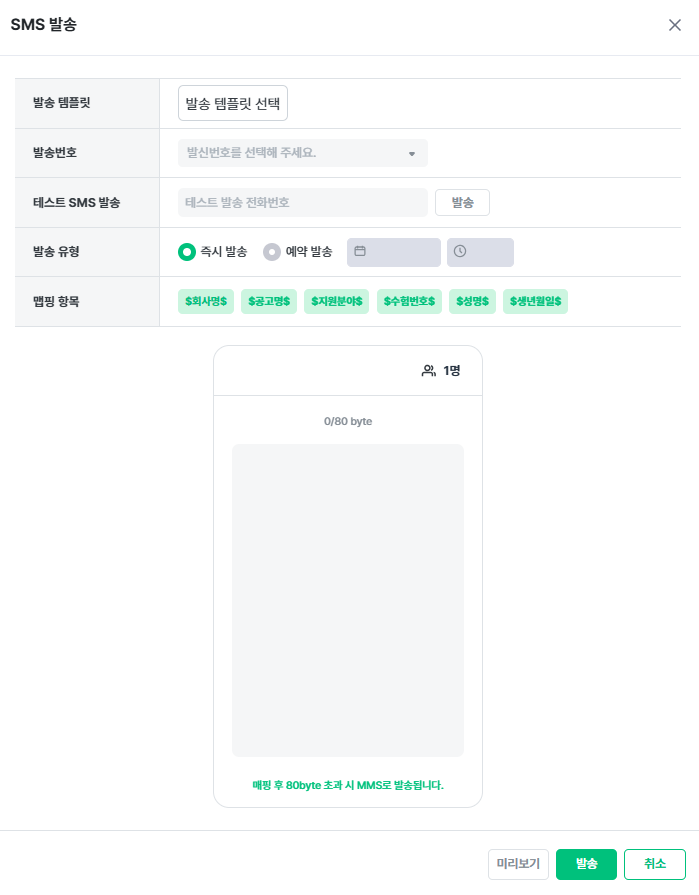
Task: Select the 예약 발송 radio option
Action: (272, 252)
